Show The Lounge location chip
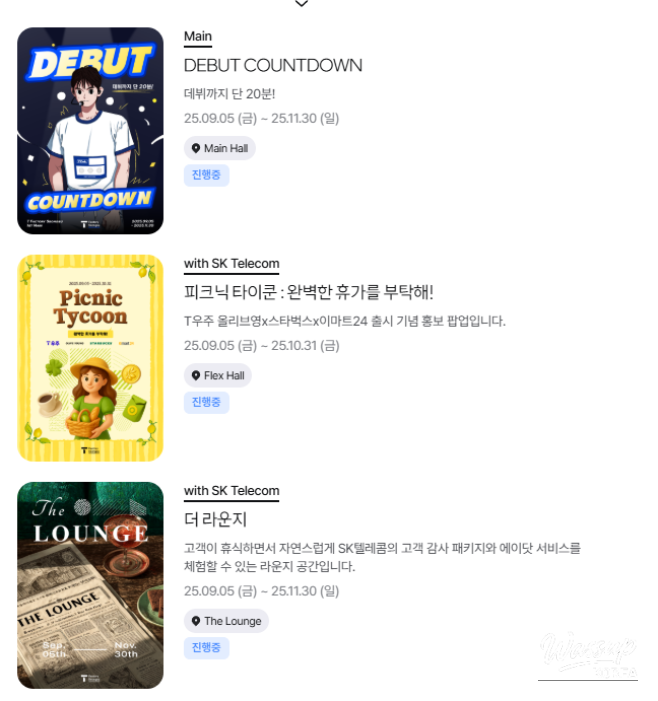658x701 pixels. click(x=226, y=621)
